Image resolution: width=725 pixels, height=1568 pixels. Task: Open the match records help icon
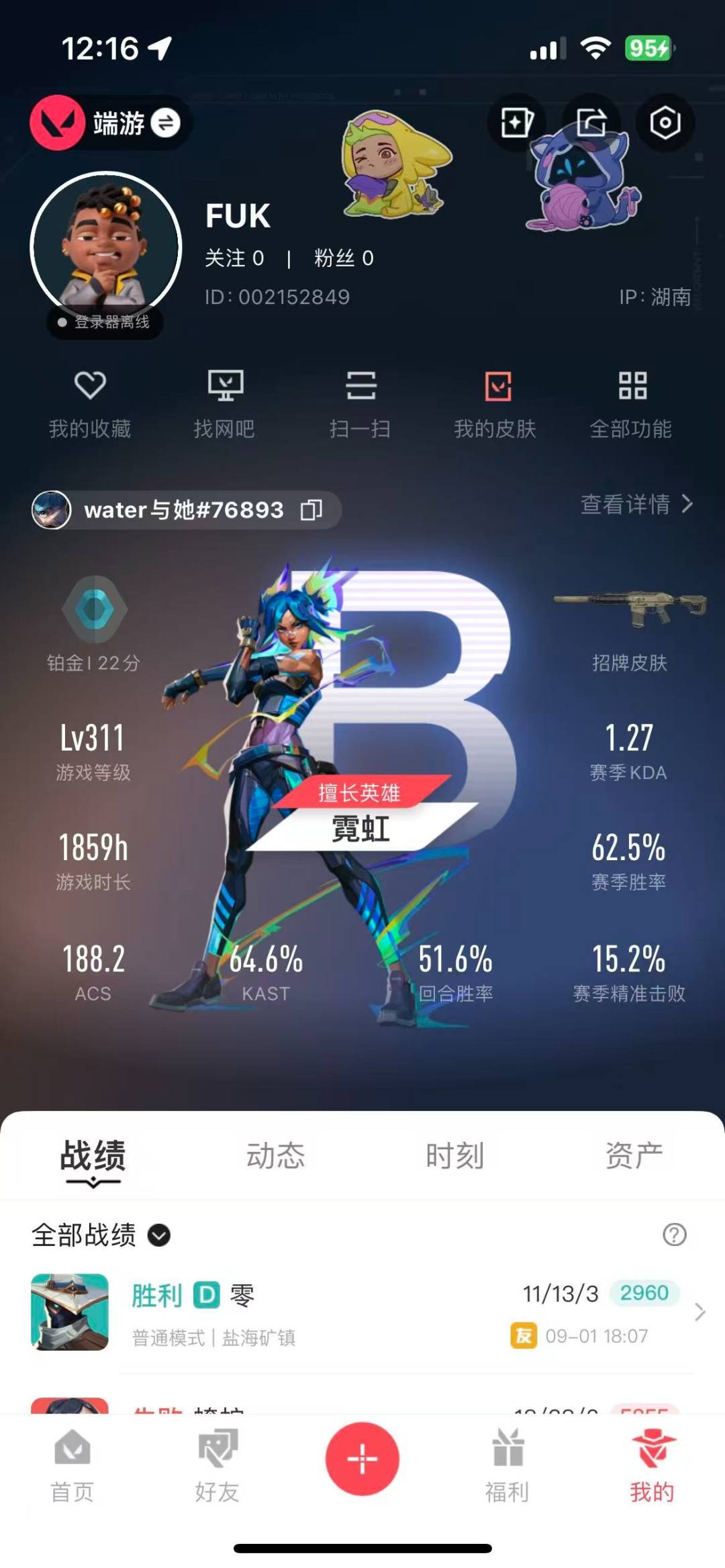coord(674,1235)
